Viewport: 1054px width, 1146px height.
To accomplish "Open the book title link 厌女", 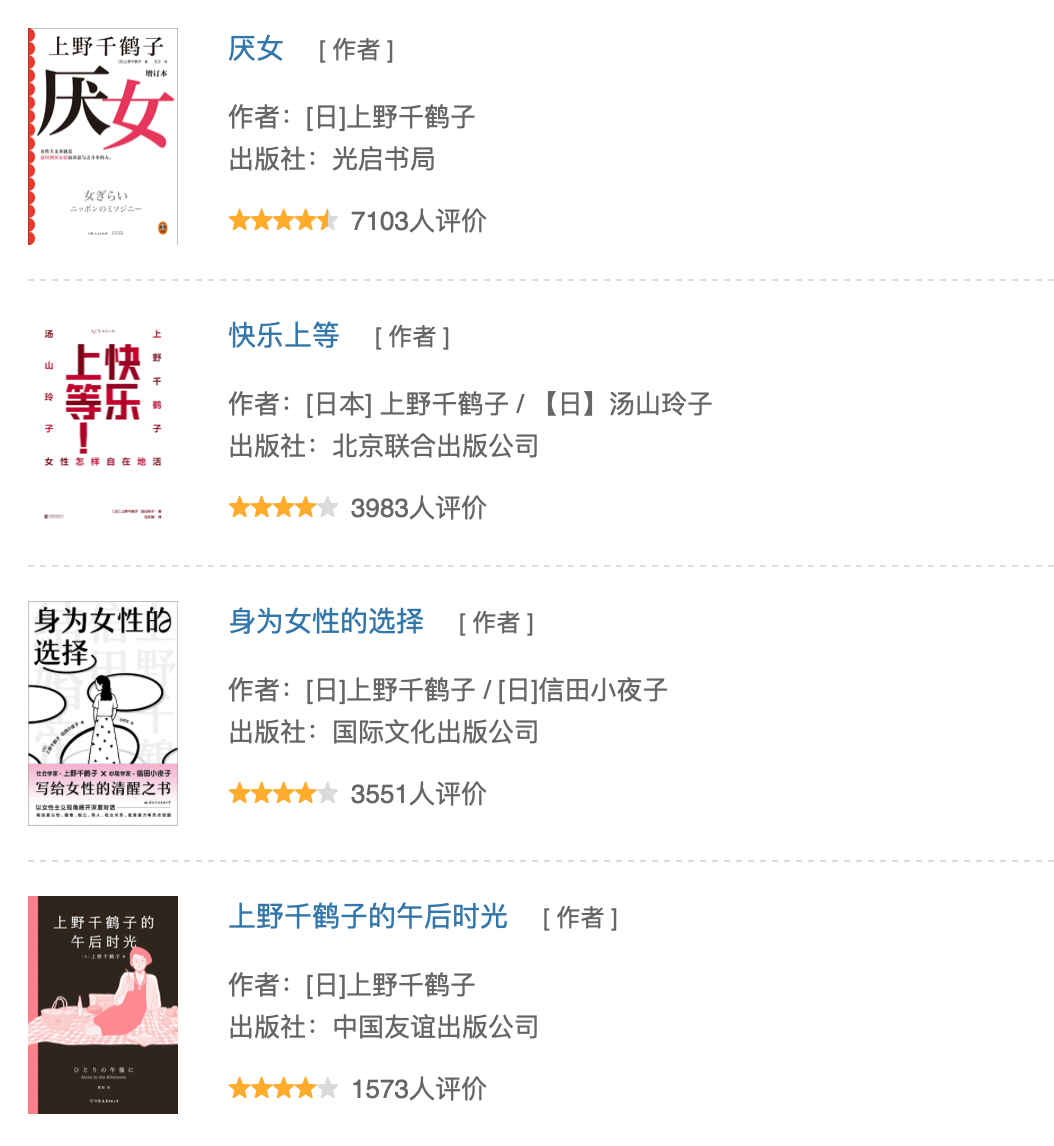I will 256,49.
